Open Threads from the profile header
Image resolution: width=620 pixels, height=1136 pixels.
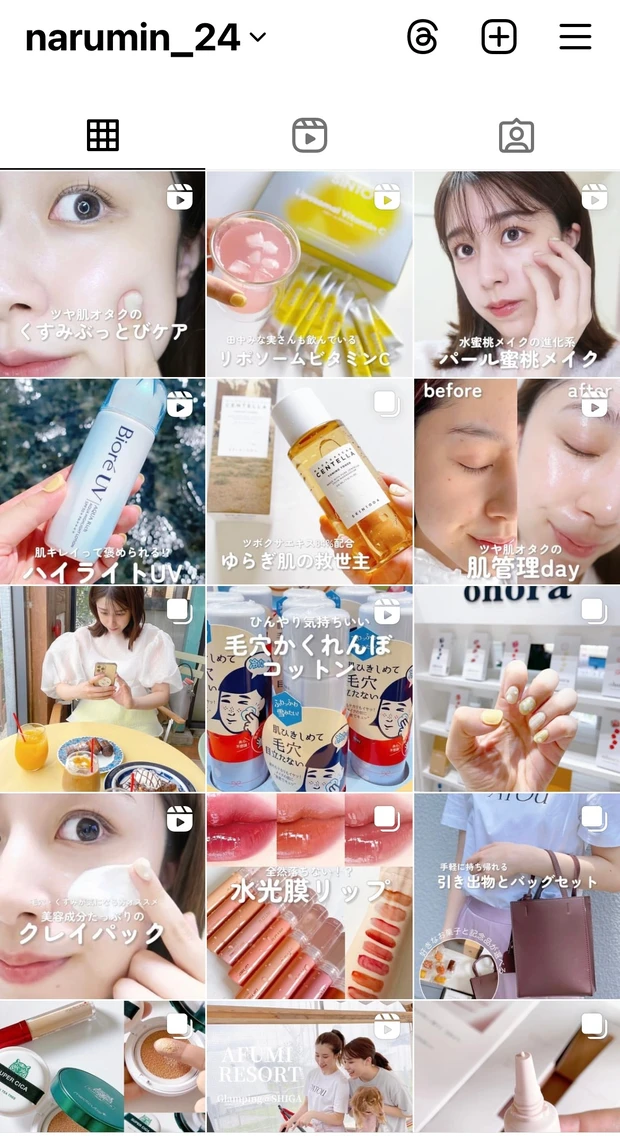423,38
